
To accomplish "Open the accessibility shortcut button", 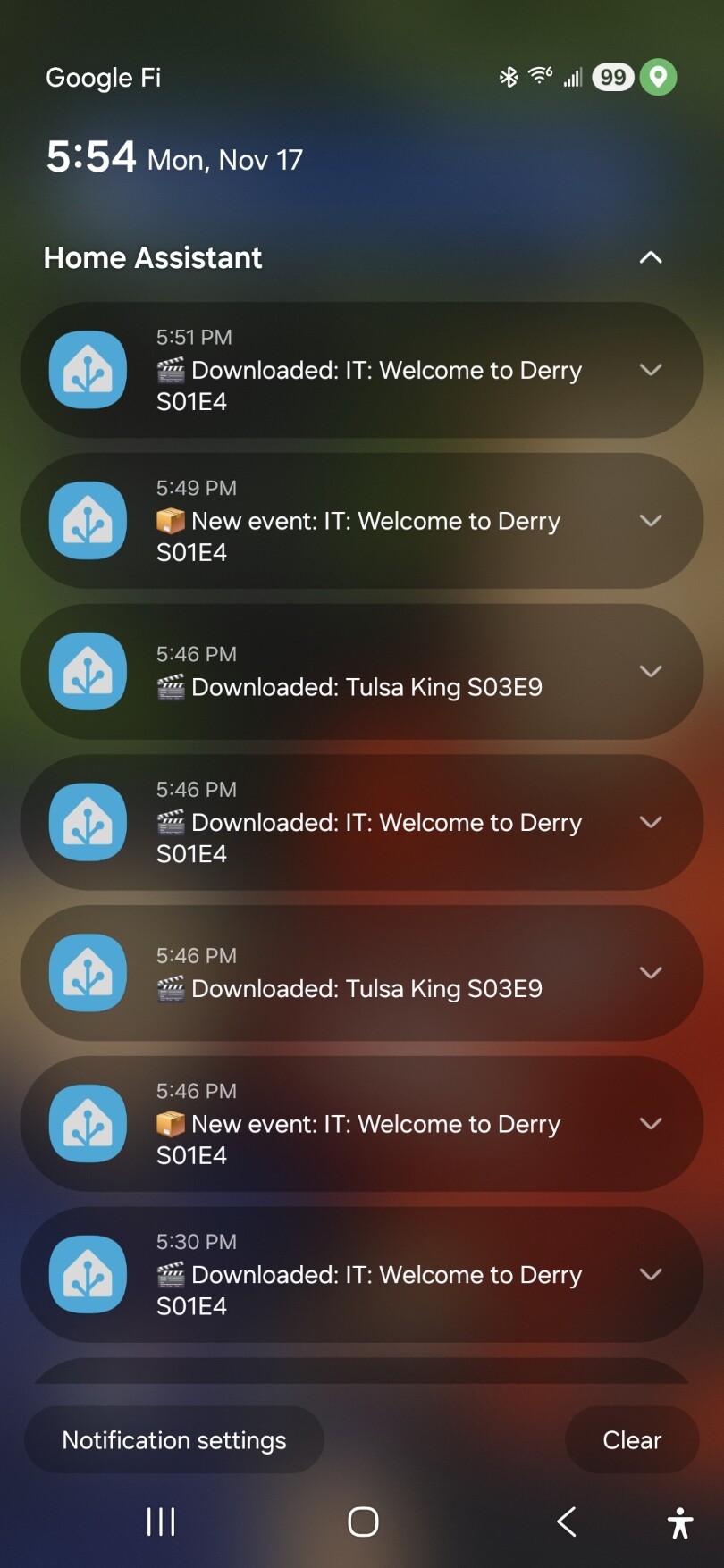I will tap(679, 1522).
